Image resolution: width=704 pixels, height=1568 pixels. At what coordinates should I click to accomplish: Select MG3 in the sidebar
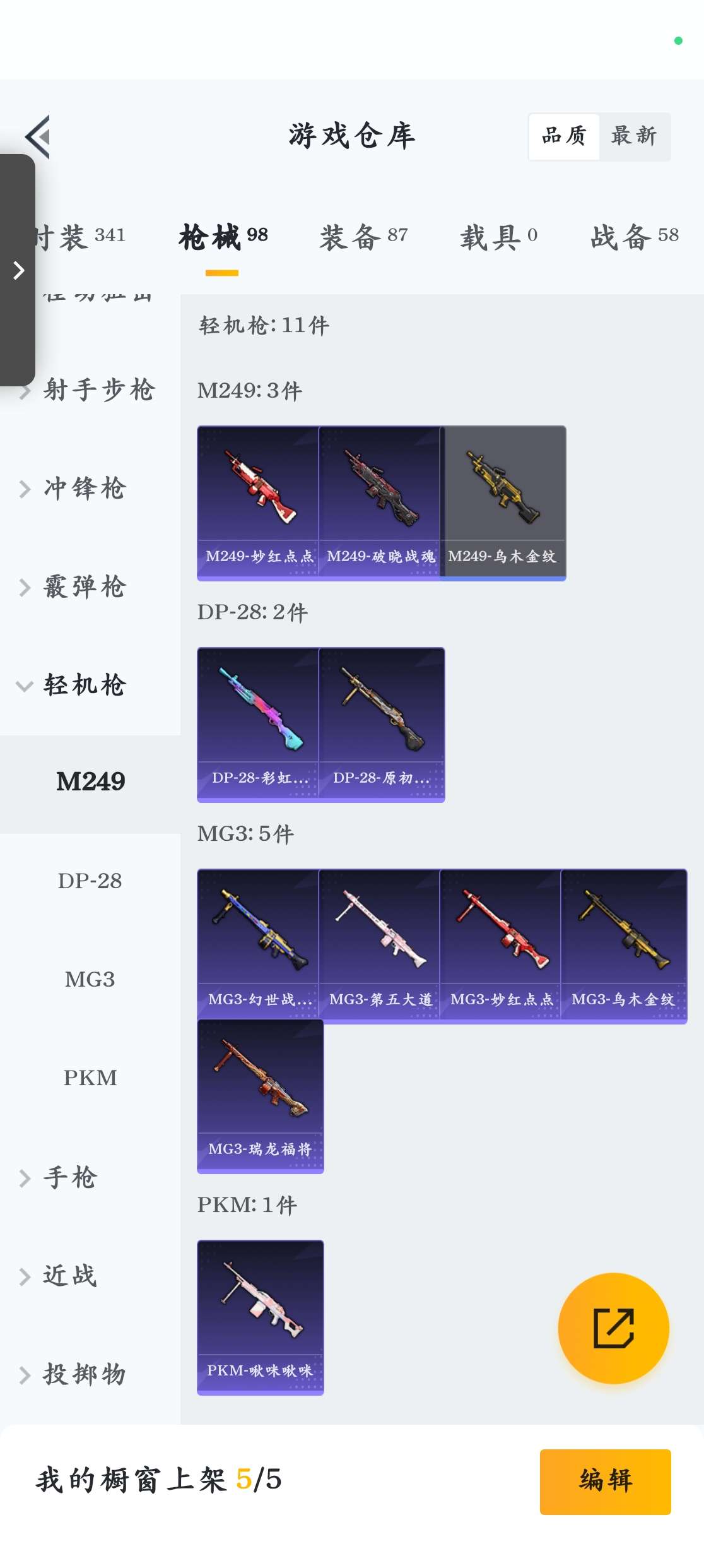pos(90,979)
